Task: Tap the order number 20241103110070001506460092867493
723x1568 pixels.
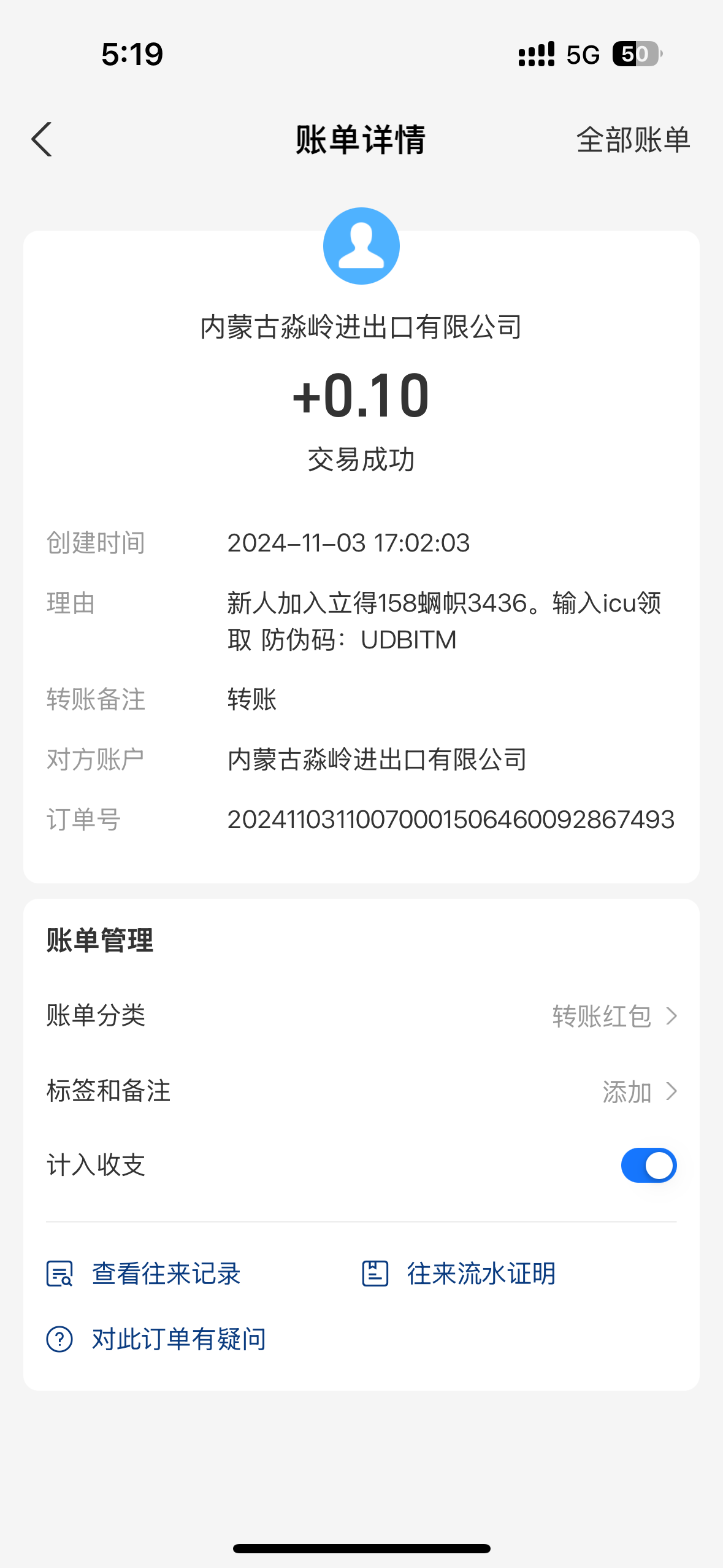Action: pos(450,819)
